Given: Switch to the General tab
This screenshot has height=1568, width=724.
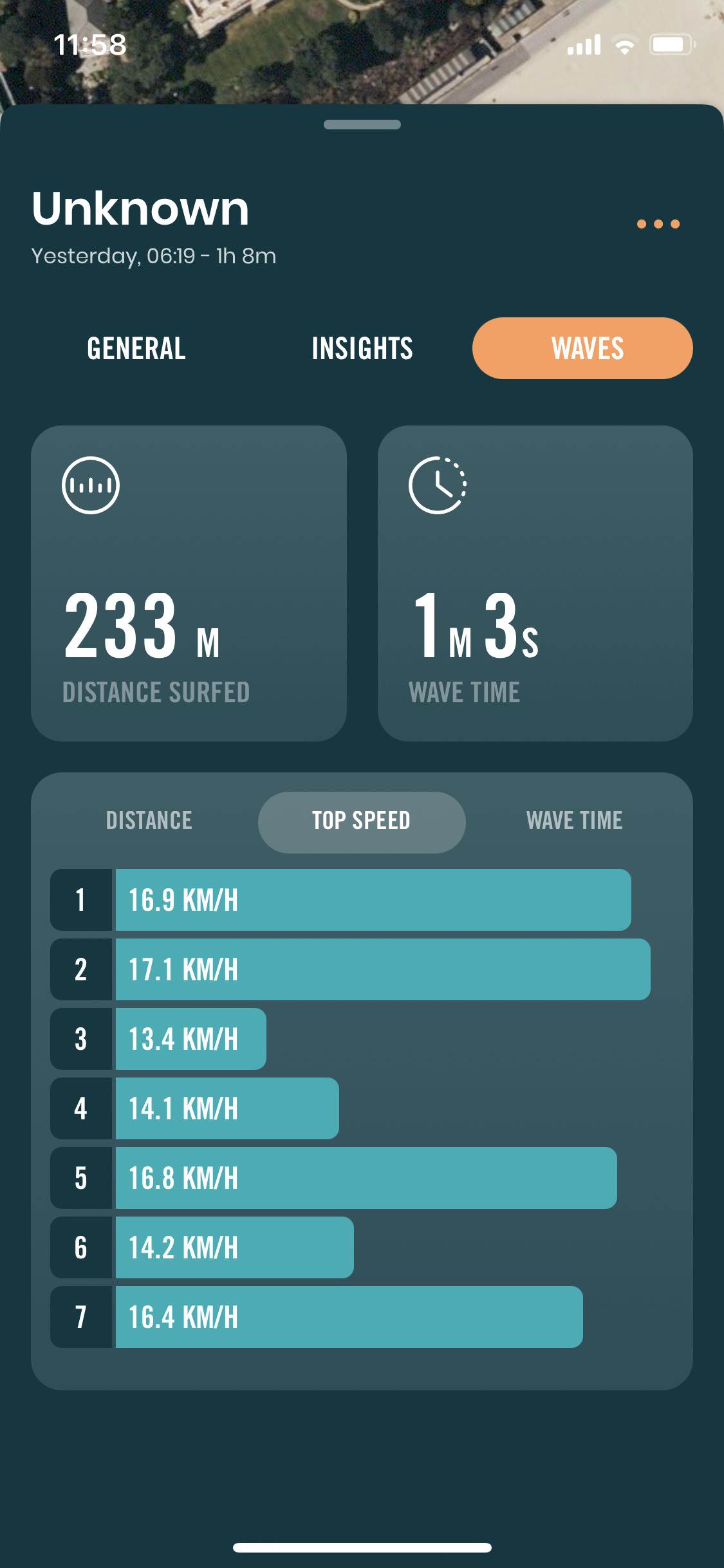Looking at the screenshot, I should (136, 348).
